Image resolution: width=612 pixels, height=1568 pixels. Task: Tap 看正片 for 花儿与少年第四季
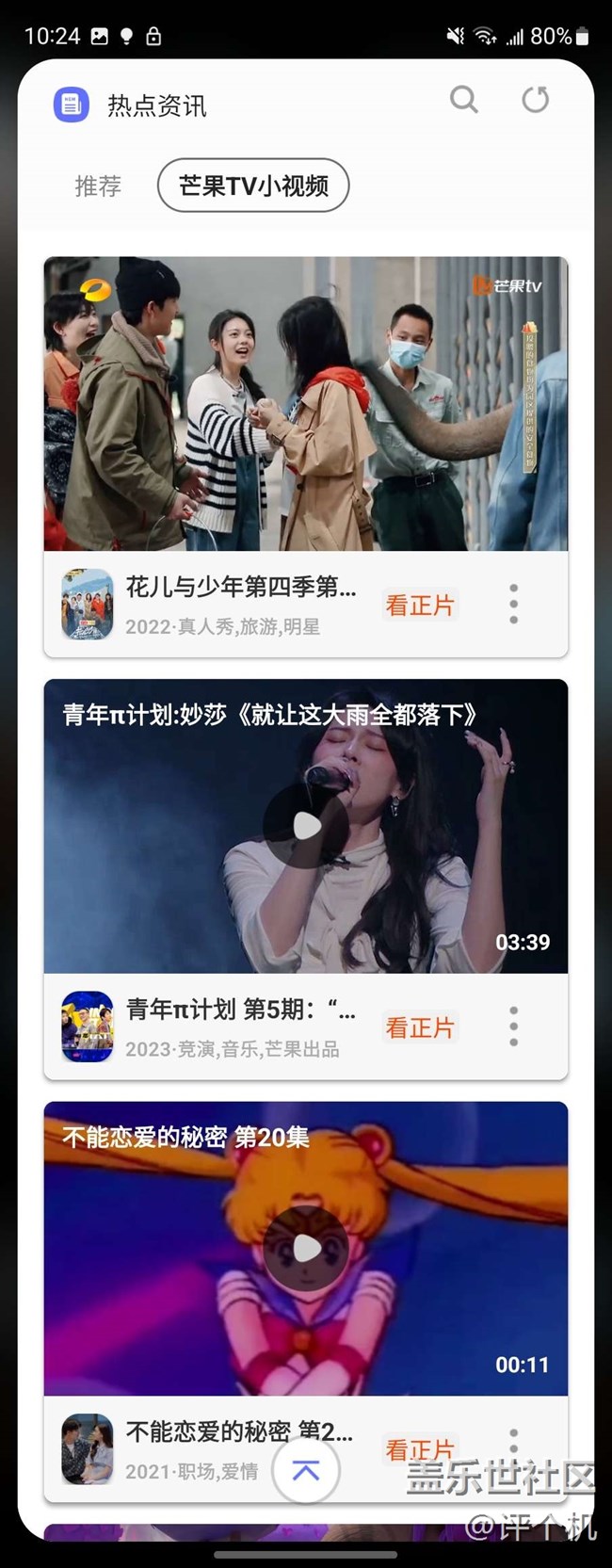420,605
